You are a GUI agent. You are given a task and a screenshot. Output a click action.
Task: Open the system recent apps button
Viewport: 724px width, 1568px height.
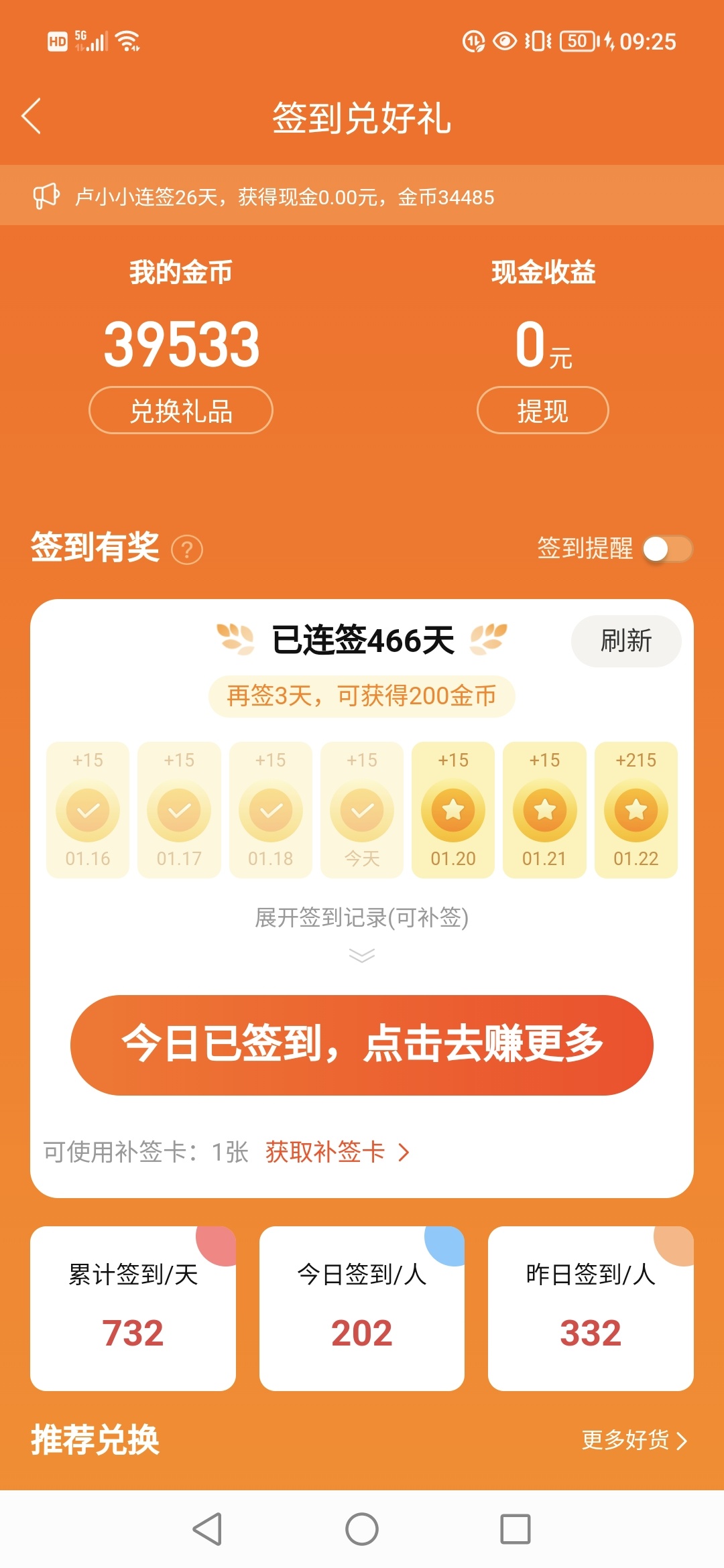pos(515,1529)
